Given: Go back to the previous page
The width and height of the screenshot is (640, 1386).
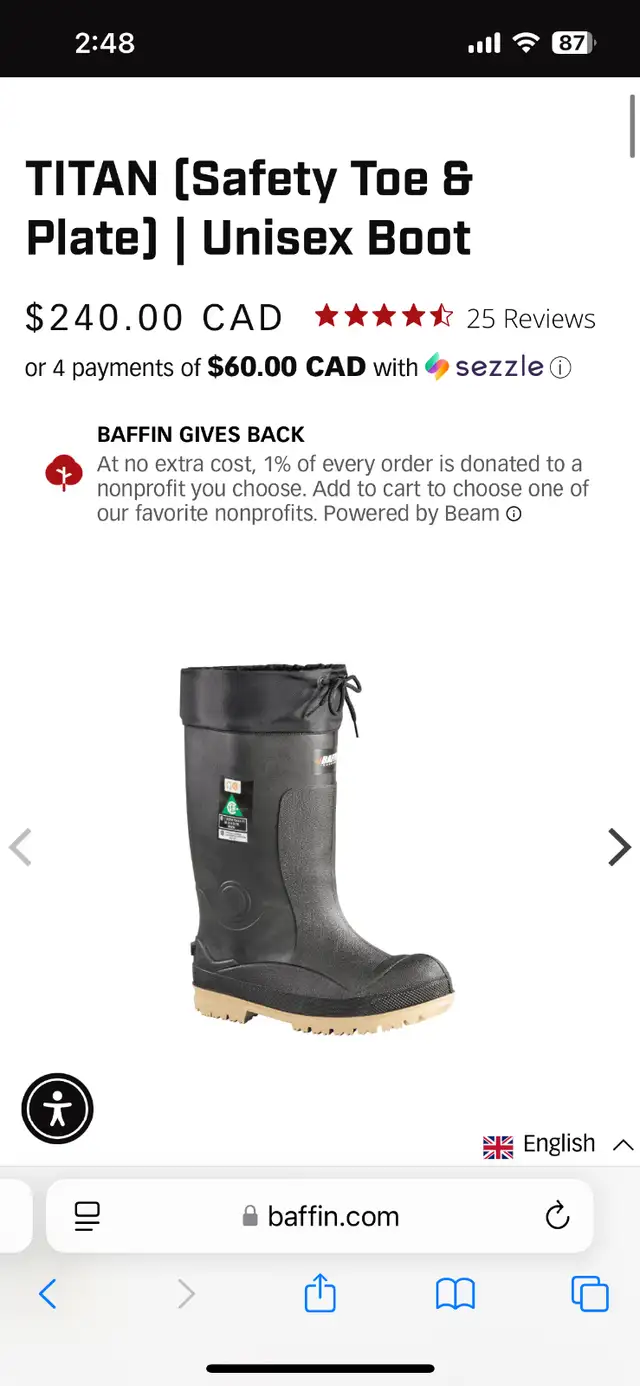Looking at the screenshot, I should (47, 1294).
